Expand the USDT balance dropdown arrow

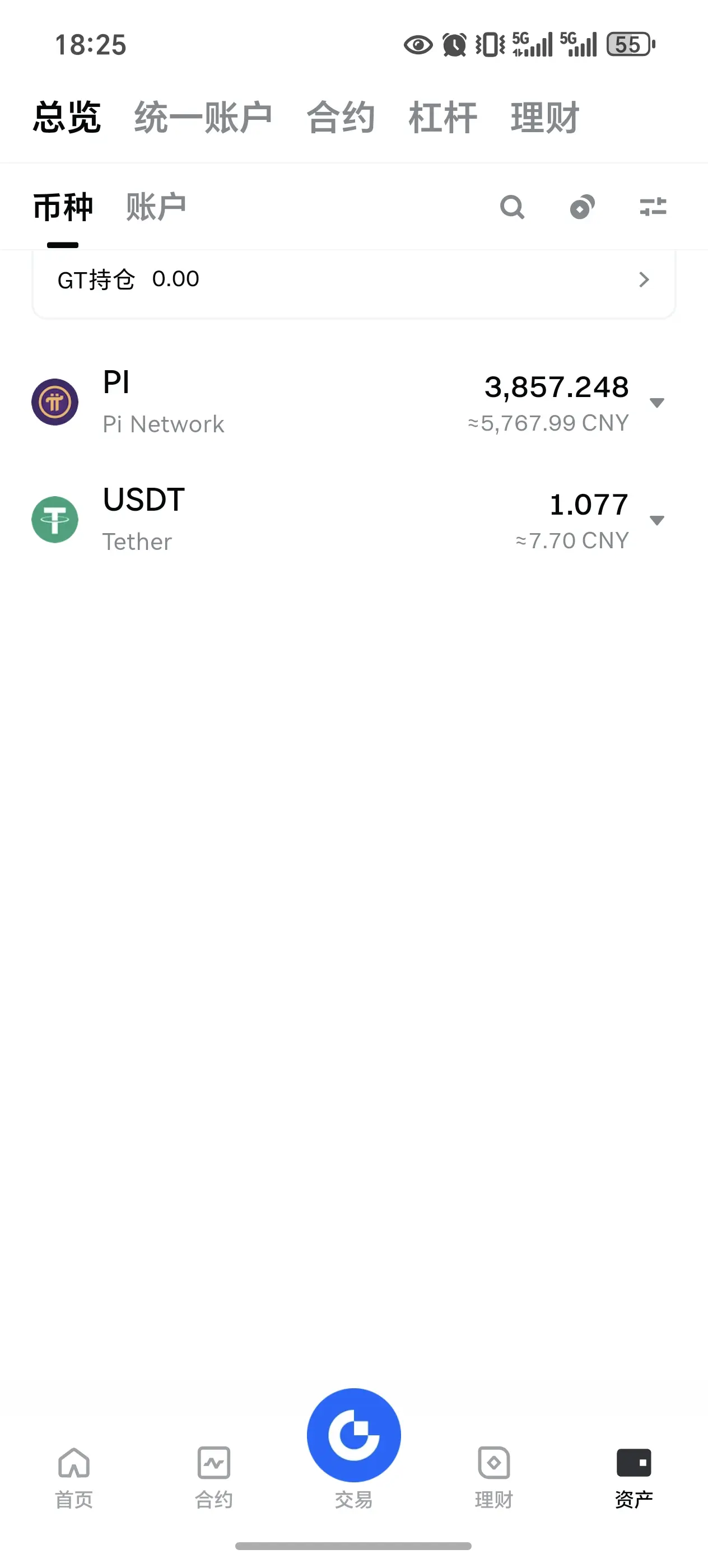(x=657, y=520)
